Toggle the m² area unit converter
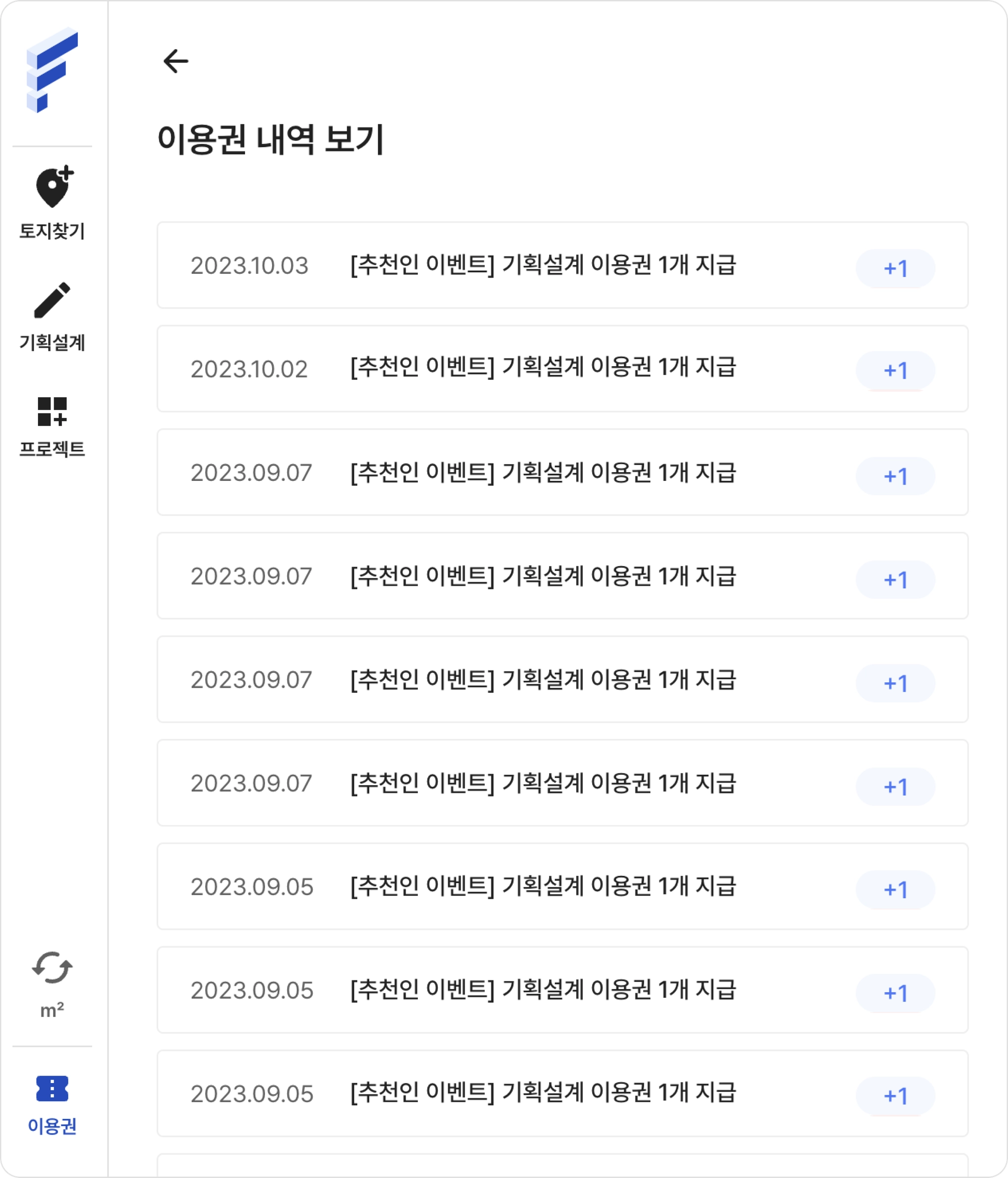1008x1178 pixels. (x=52, y=984)
